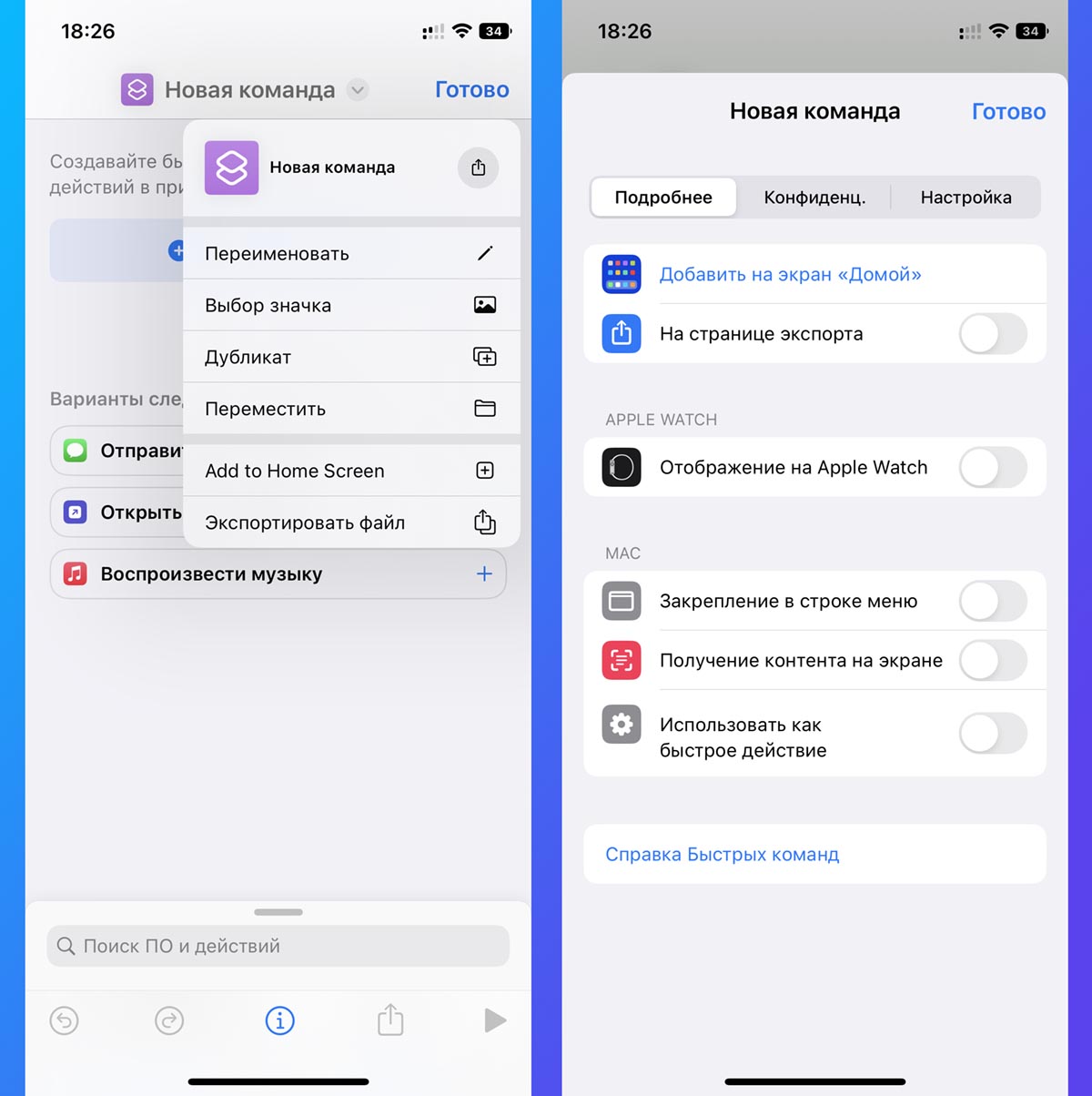Enable the На странице экспорта switch
Viewport: 1092px width, 1096px height.
[993, 333]
